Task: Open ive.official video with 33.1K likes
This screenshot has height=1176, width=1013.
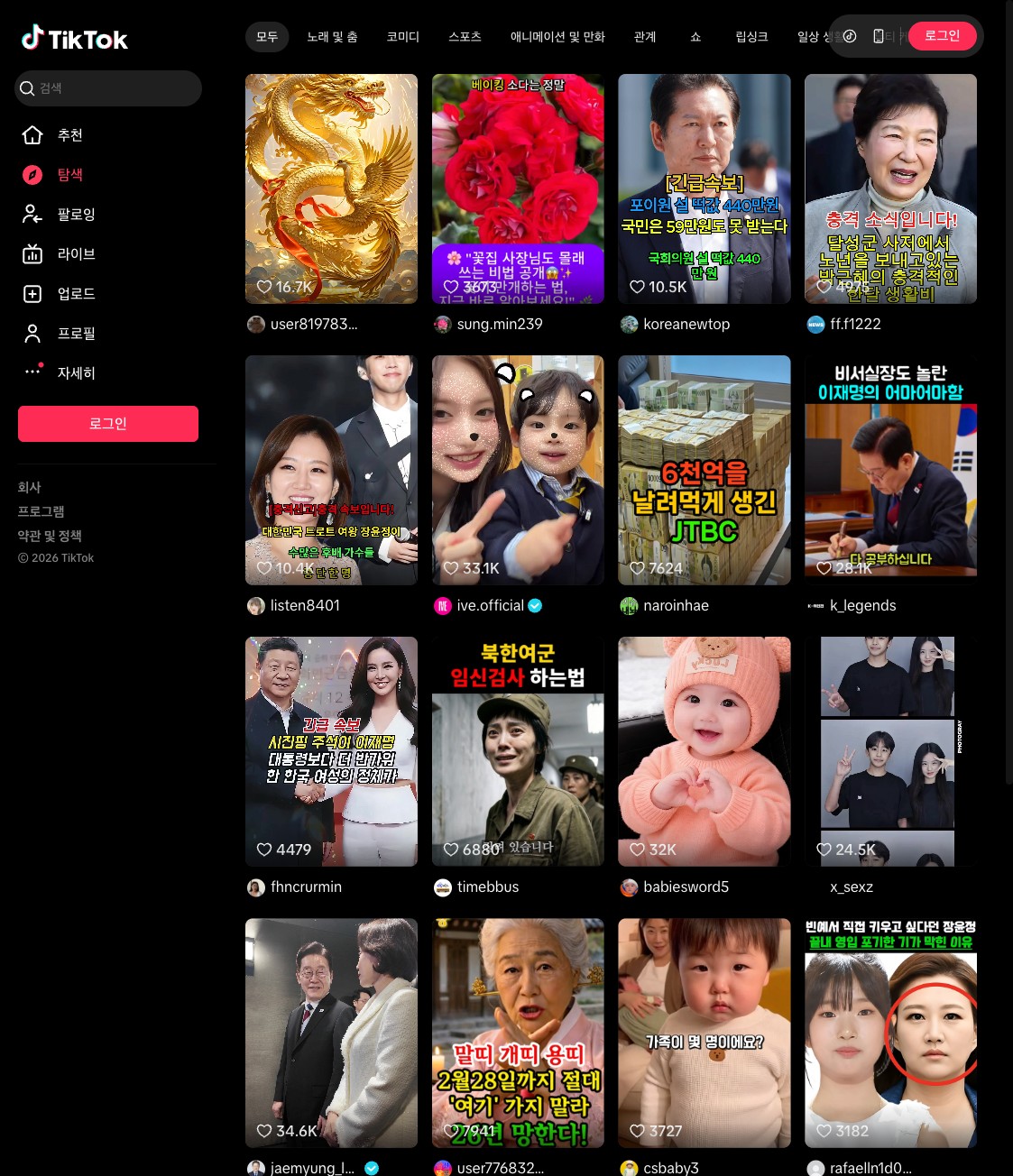Action: click(x=518, y=470)
